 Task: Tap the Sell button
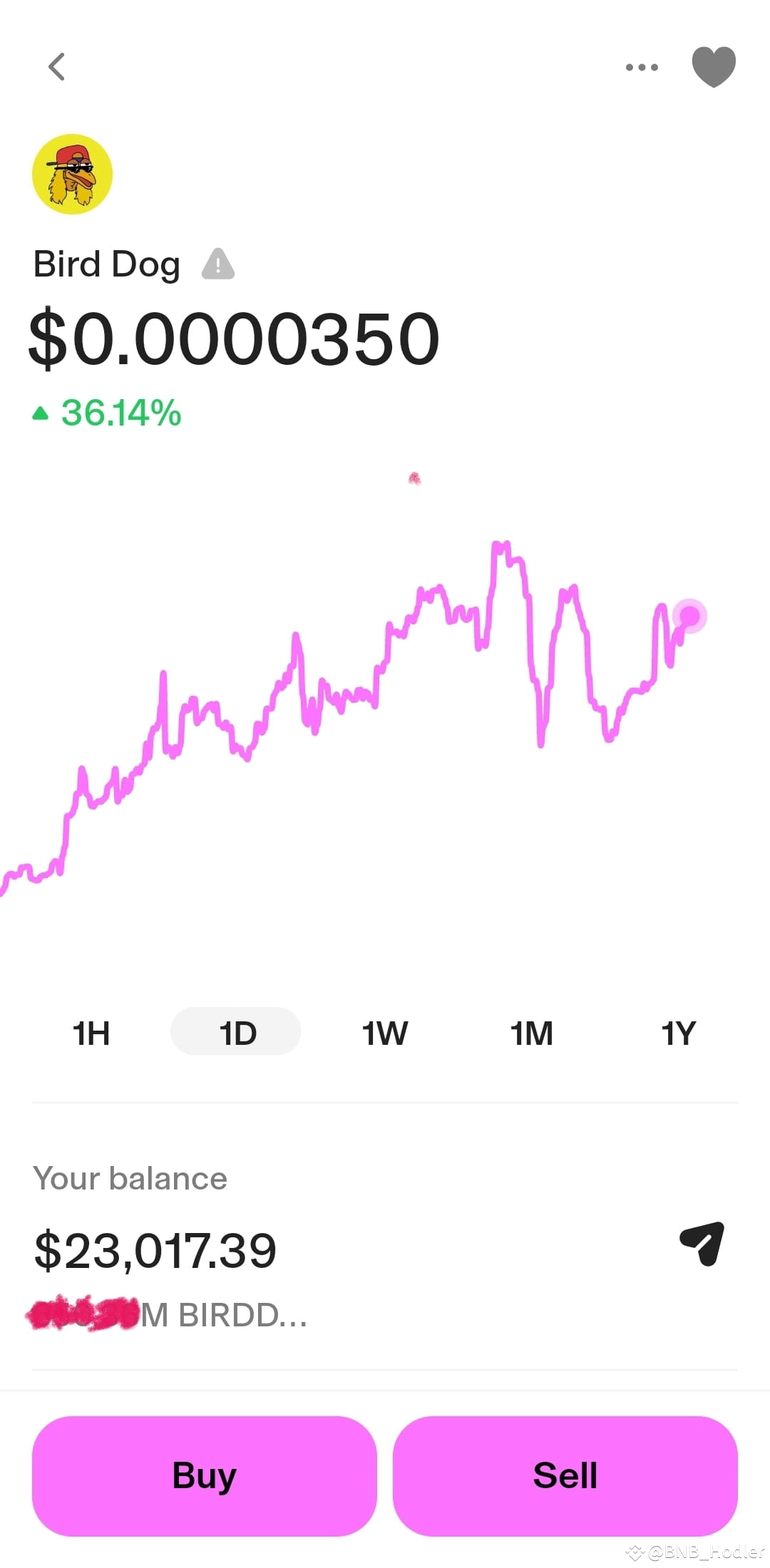point(565,1475)
